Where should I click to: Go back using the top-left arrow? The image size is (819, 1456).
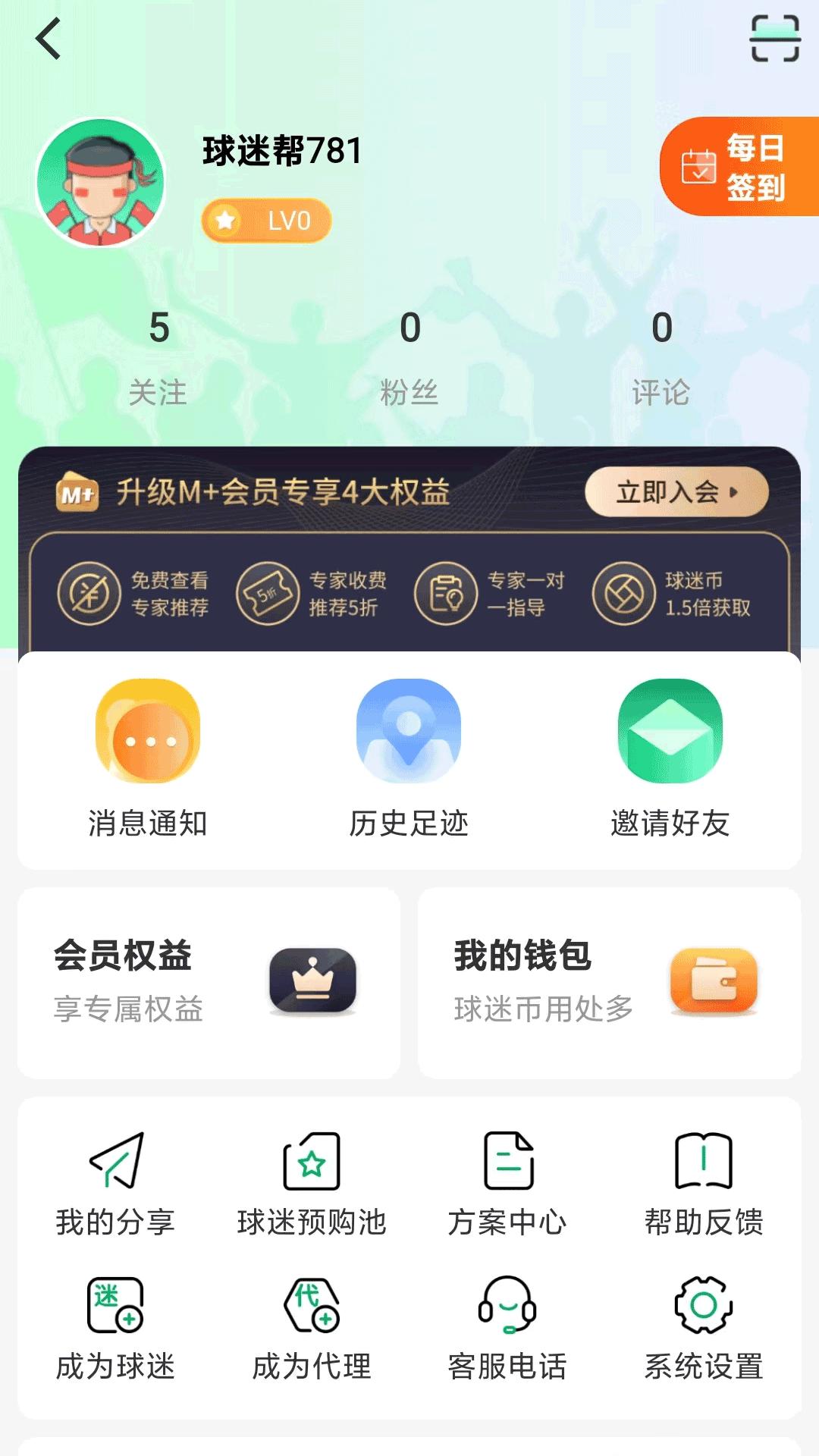49,39
